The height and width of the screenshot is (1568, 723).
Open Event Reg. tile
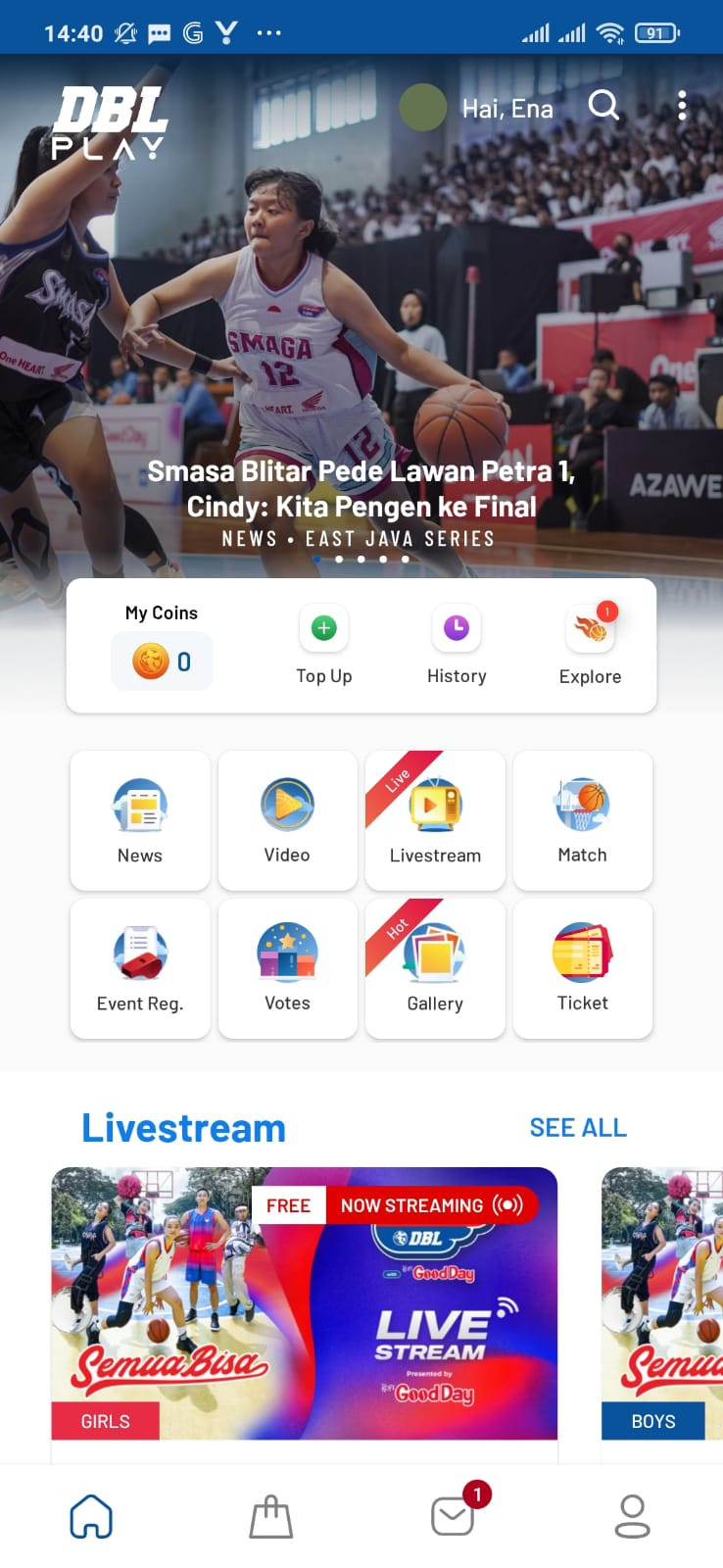140,969
